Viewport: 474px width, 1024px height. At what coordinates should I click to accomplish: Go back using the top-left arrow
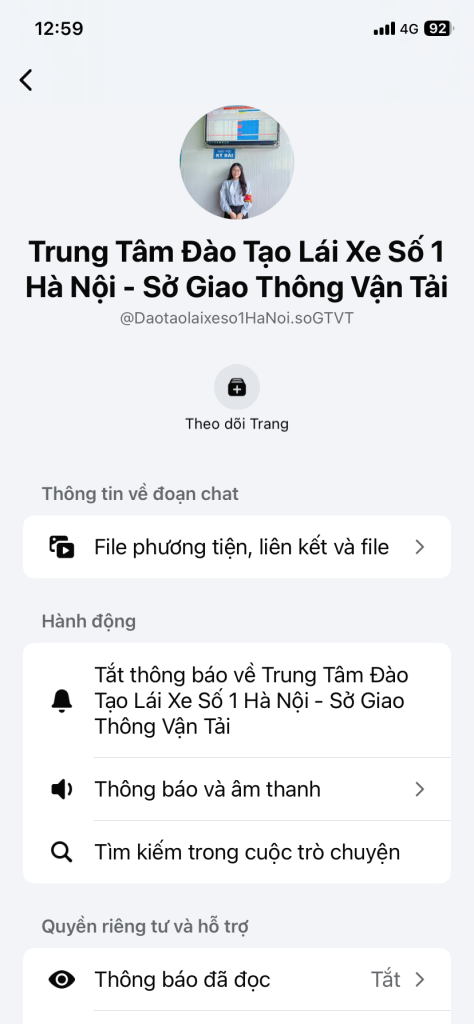25,80
